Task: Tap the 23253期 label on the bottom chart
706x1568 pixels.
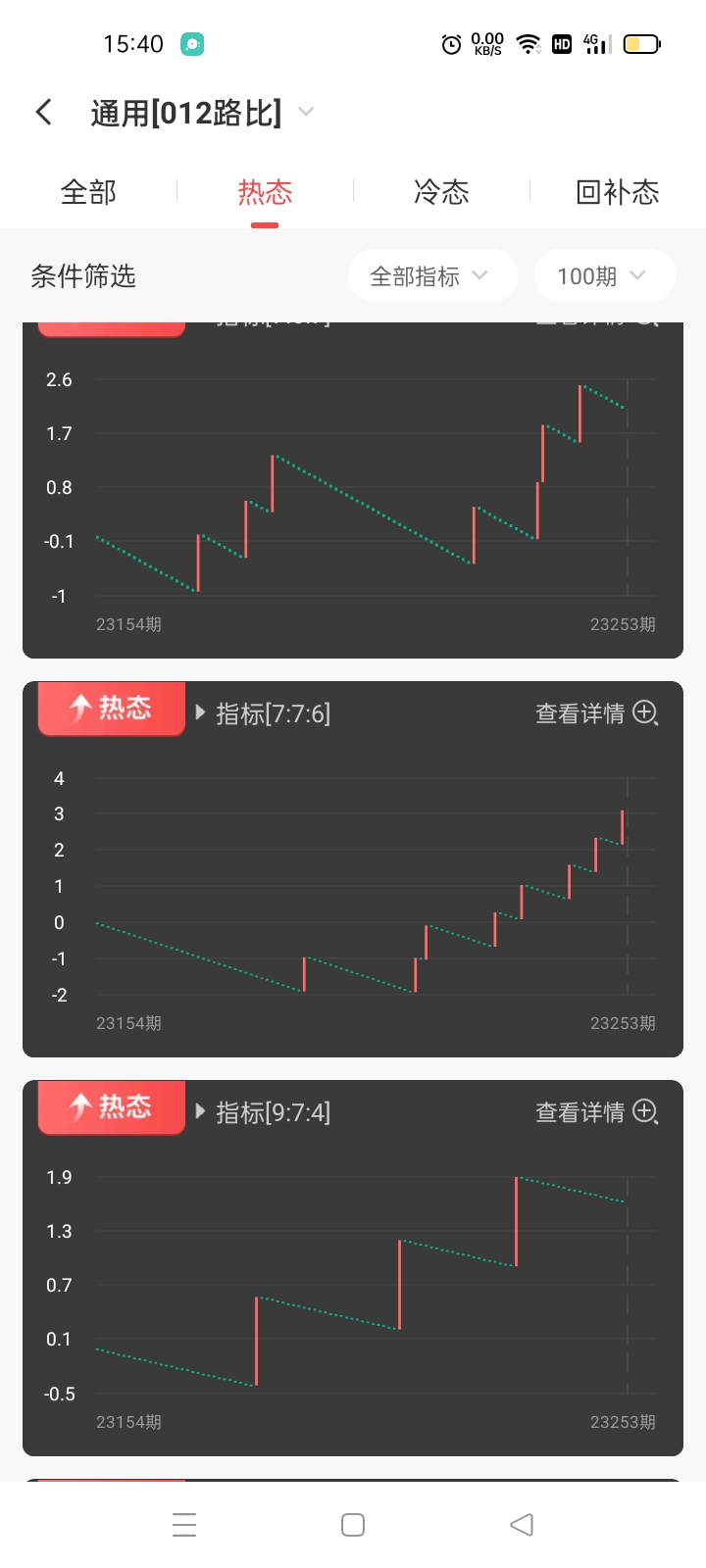Action: point(624,1422)
